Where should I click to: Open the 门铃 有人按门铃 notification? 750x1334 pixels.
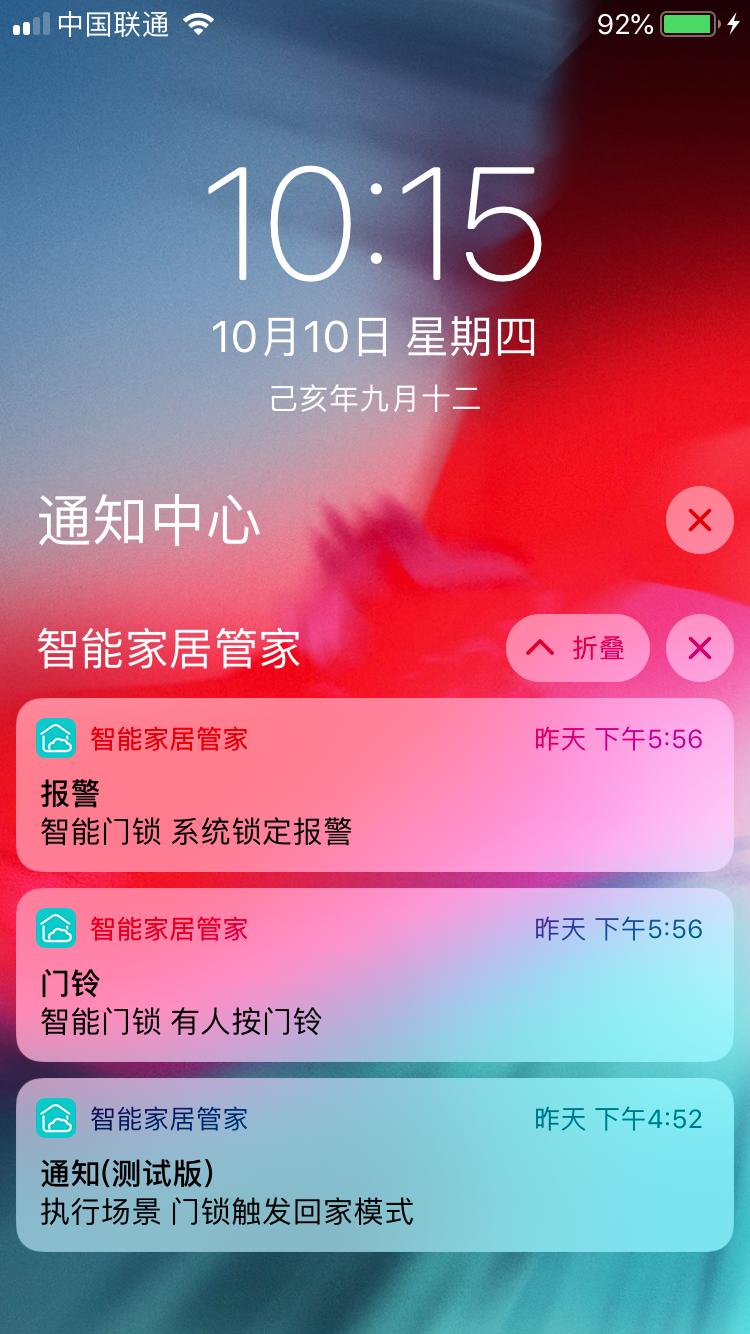click(375, 975)
